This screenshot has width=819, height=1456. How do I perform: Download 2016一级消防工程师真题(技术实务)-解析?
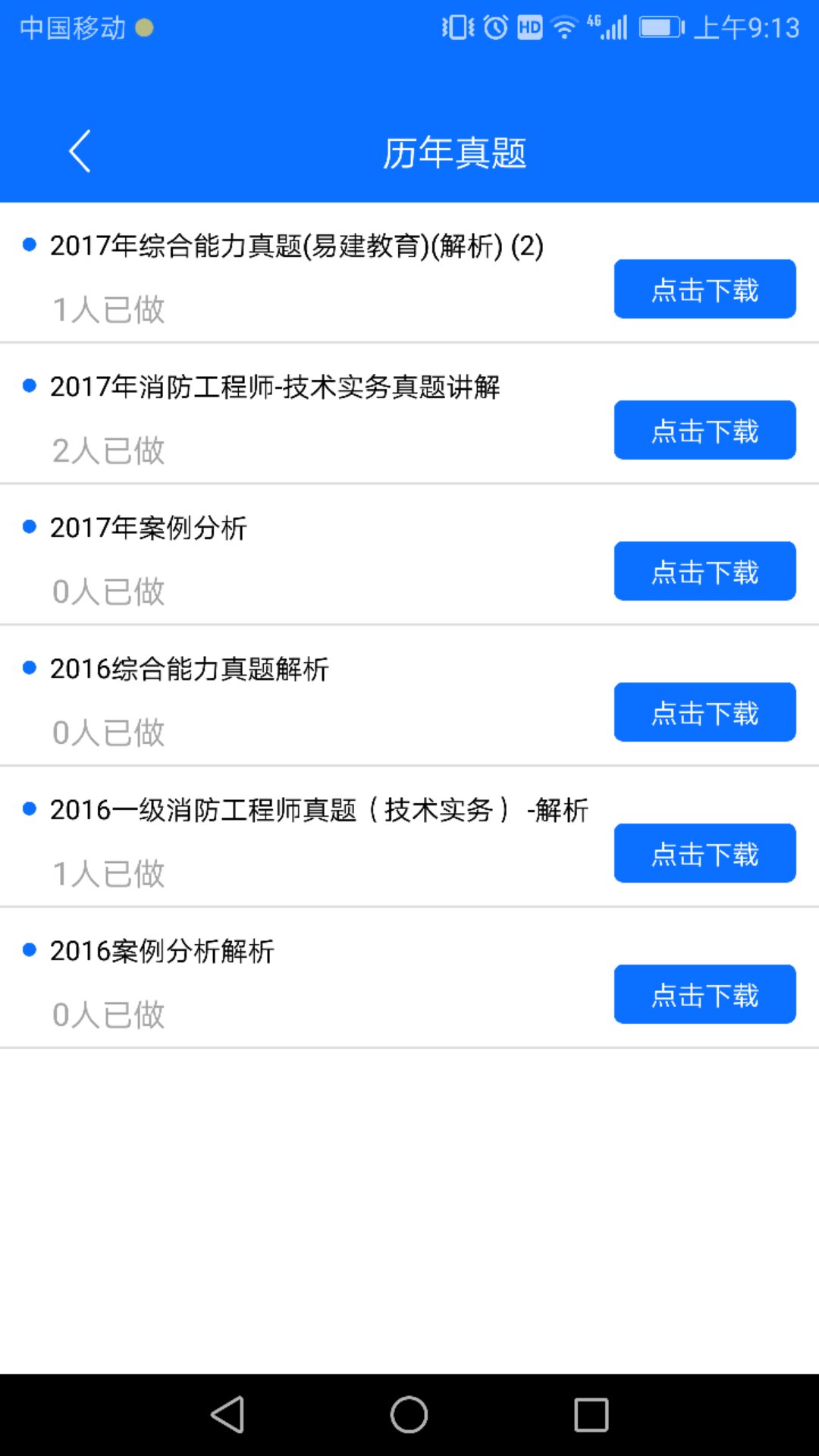coord(704,853)
